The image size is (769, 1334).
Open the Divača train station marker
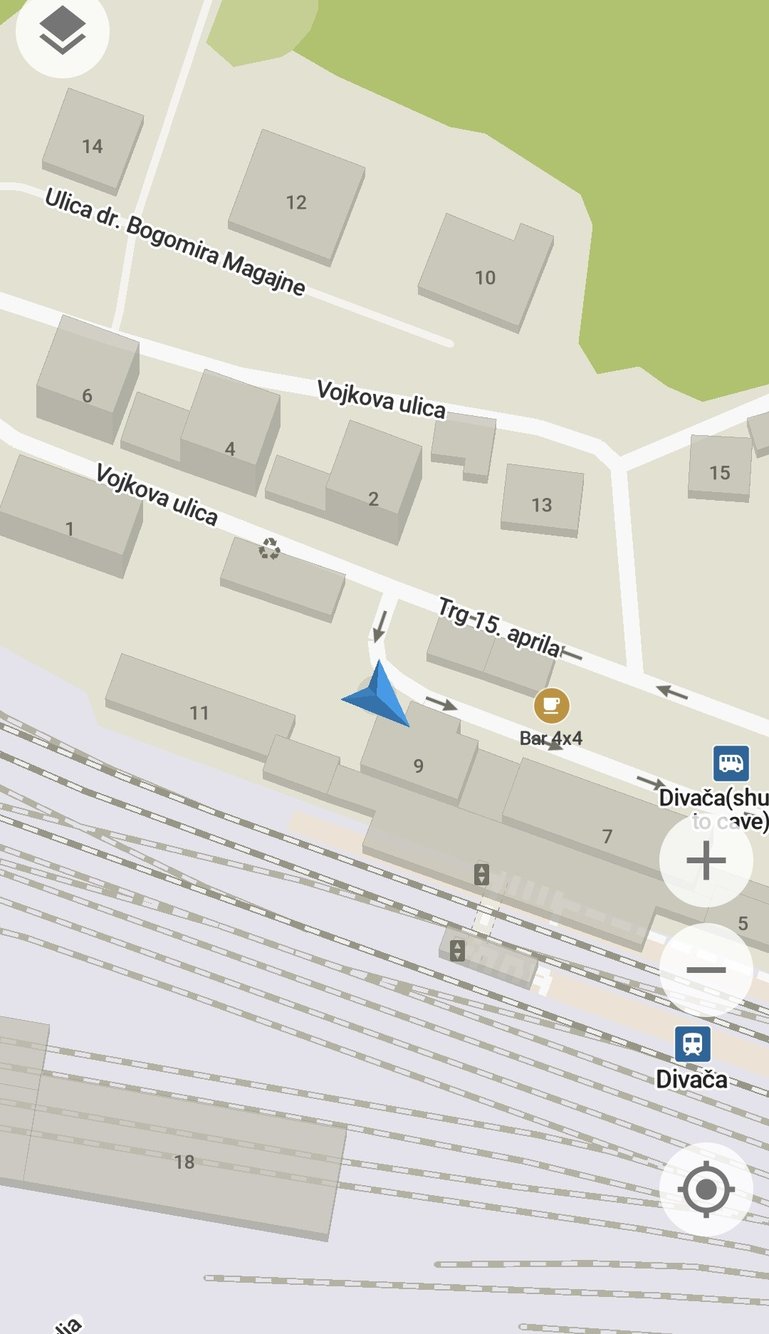click(x=692, y=1044)
